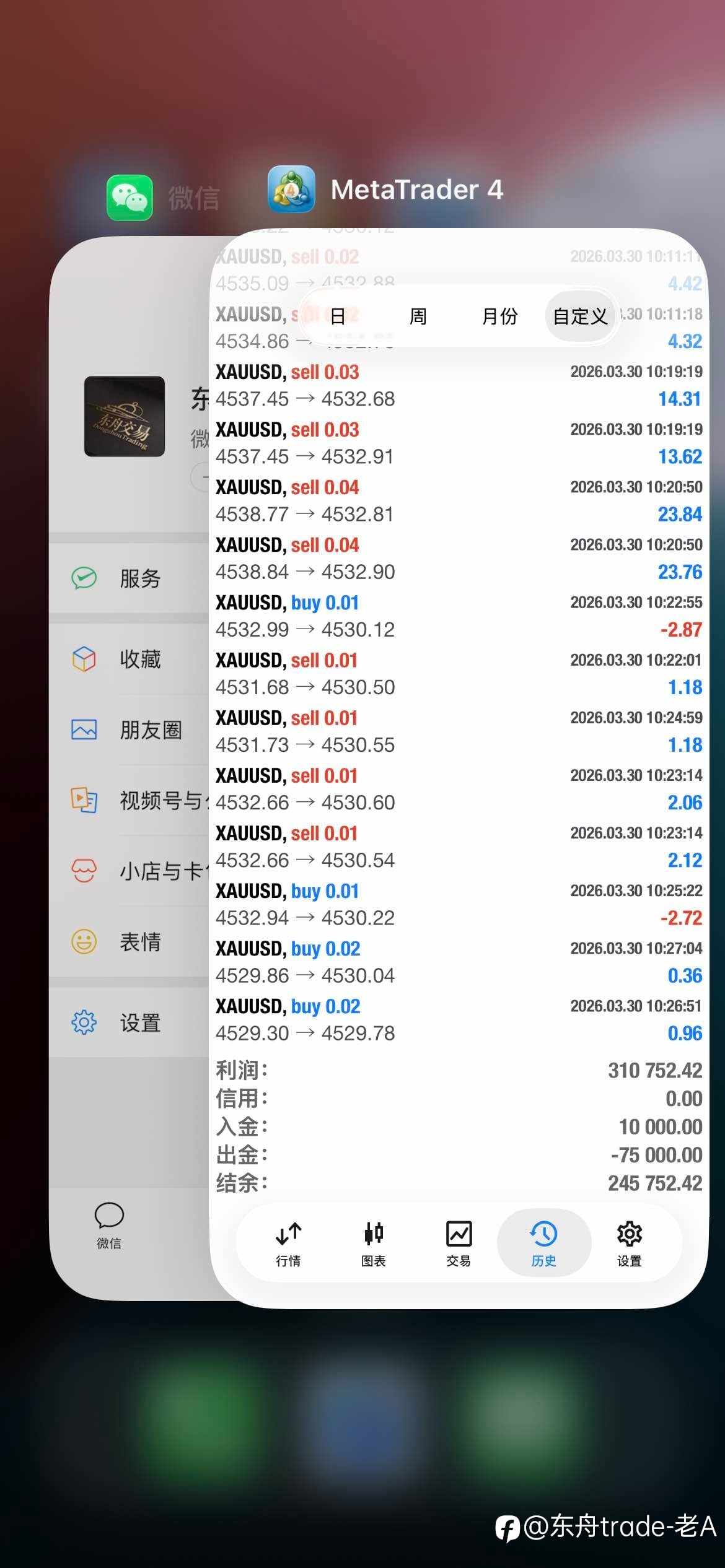Open MetaTrader's 设置 settings icon
This screenshot has height=1568, width=725.
click(629, 1242)
